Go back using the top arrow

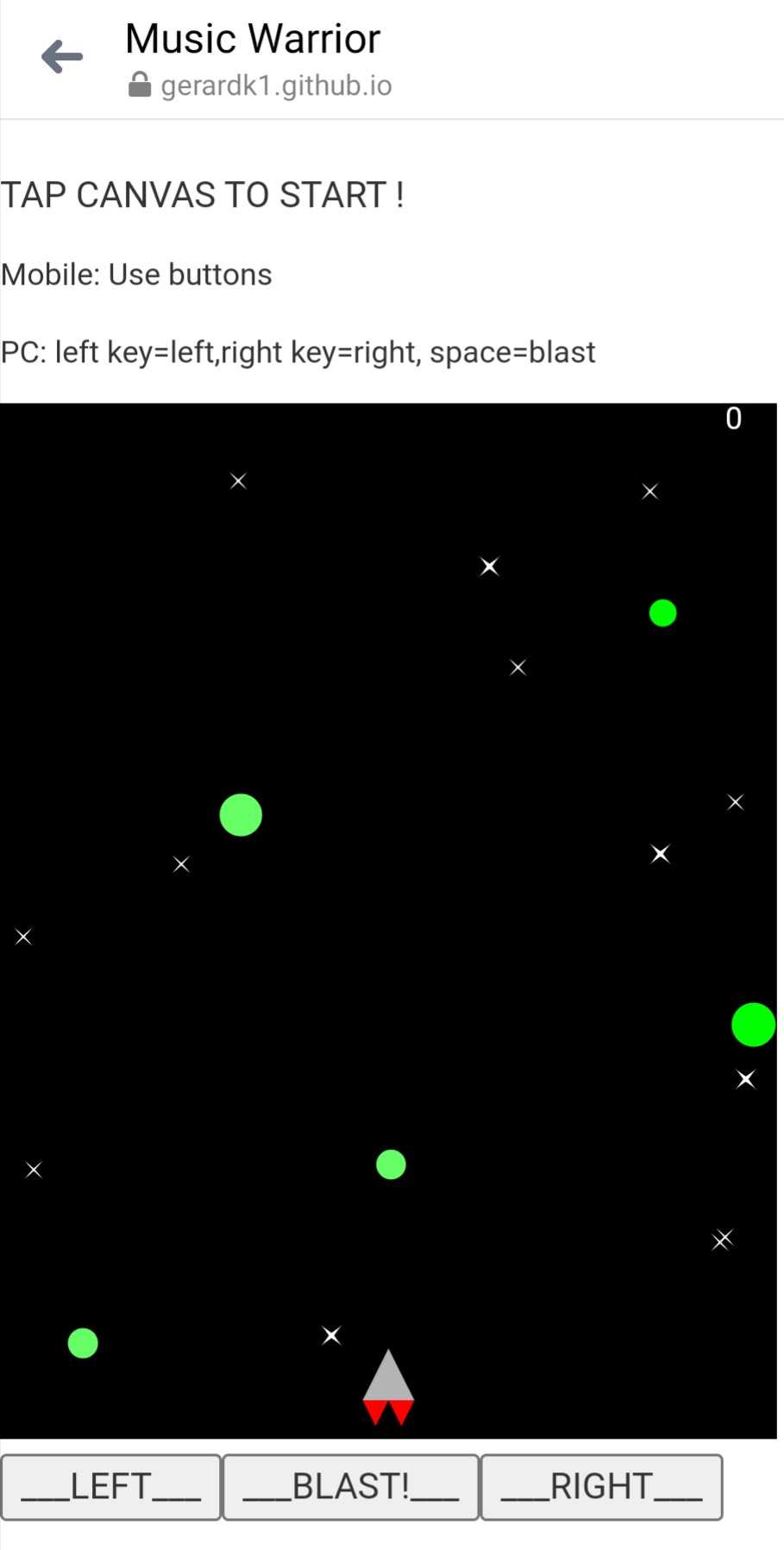pos(62,58)
